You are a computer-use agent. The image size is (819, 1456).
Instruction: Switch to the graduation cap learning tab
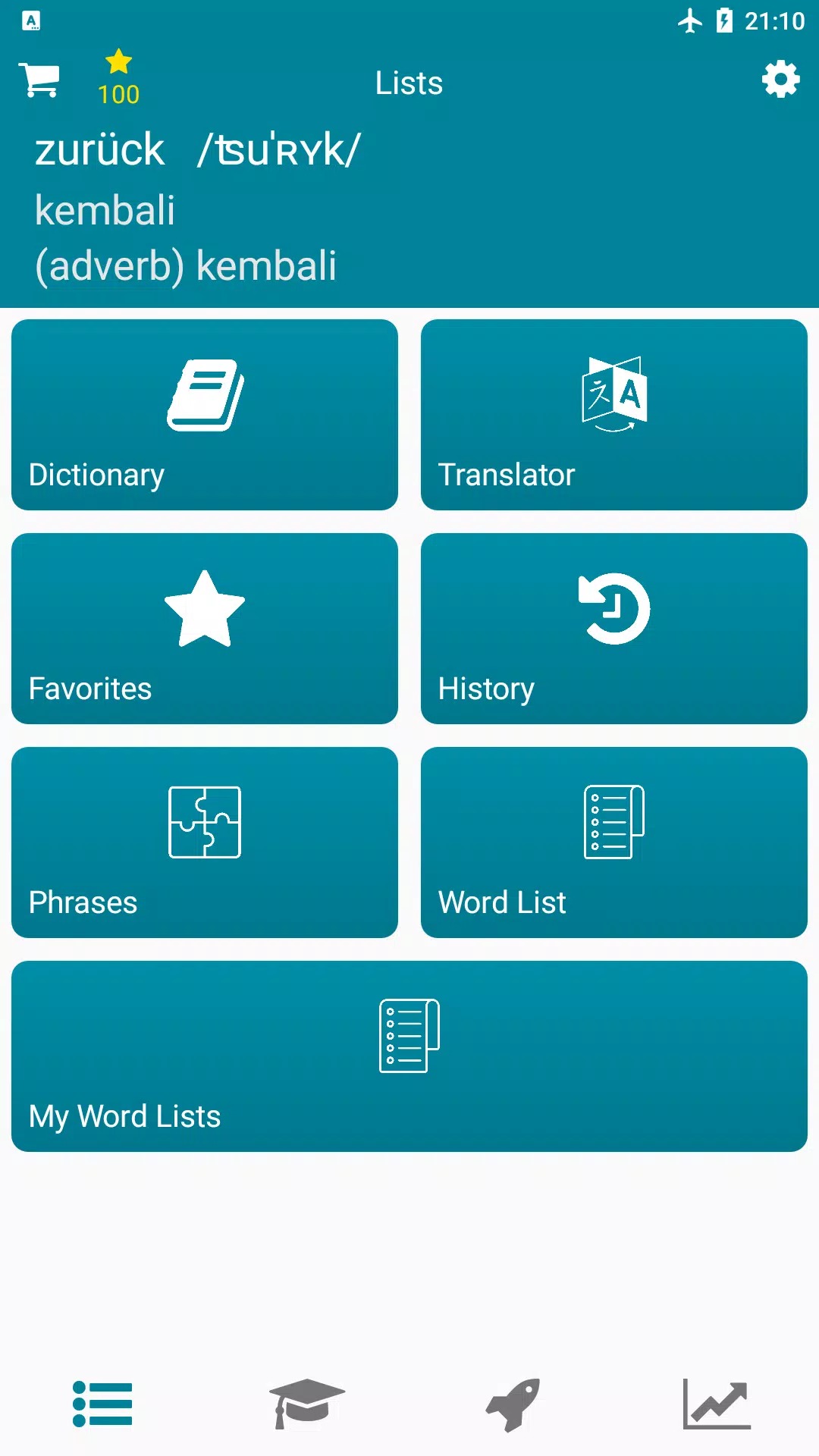click(x=307, y=1404)
